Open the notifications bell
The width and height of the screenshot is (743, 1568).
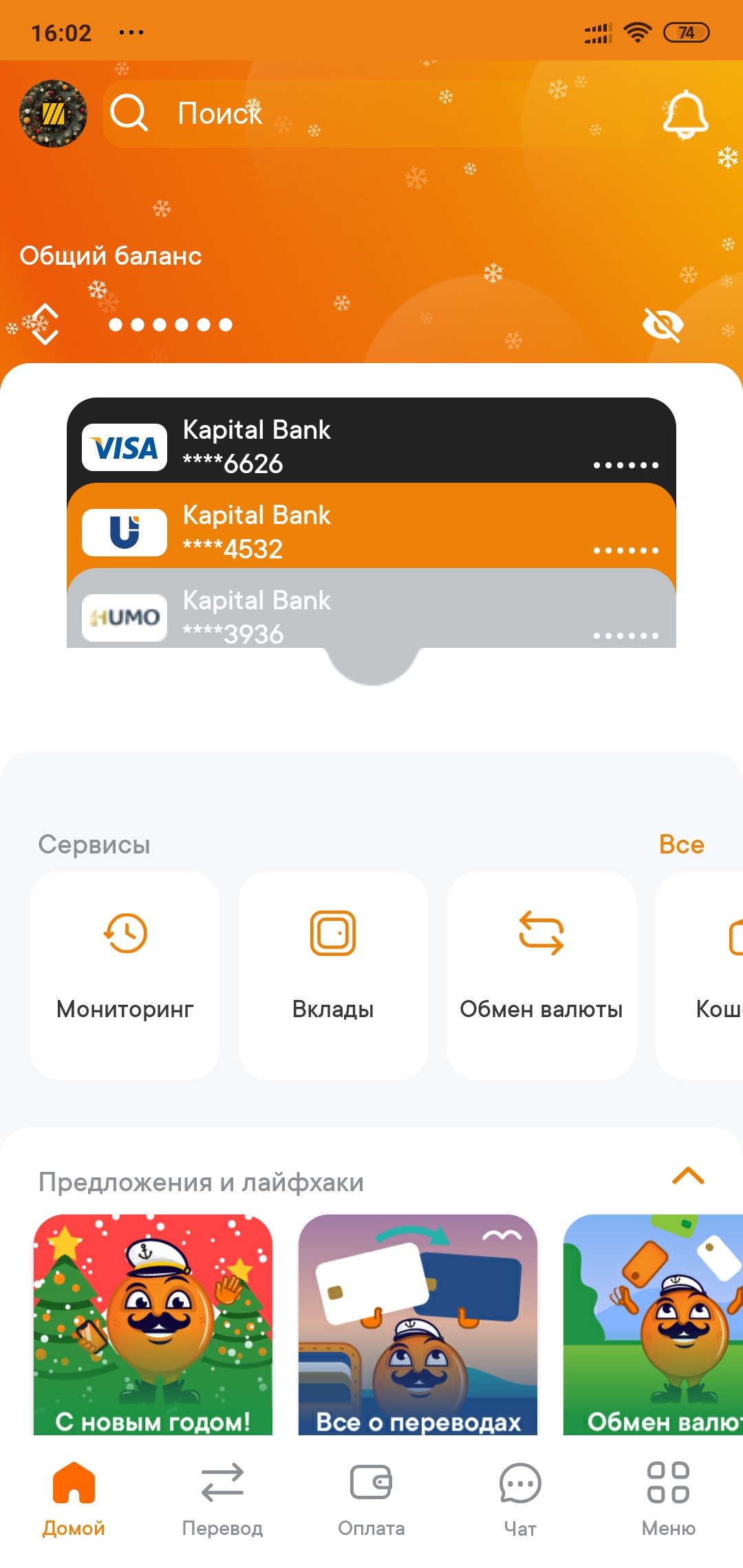click(x=685, y=115)
